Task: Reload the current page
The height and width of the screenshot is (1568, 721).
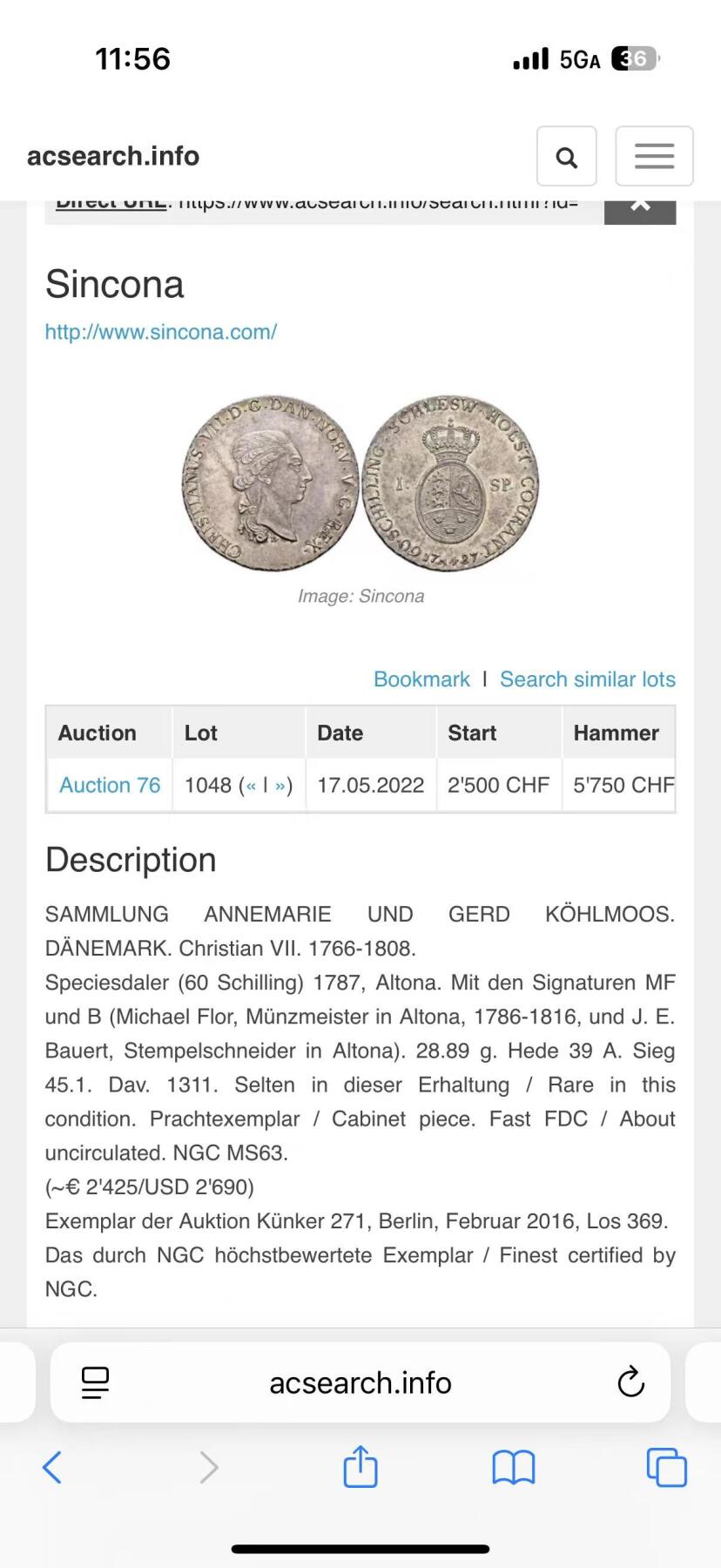Action: [630, 1382]
